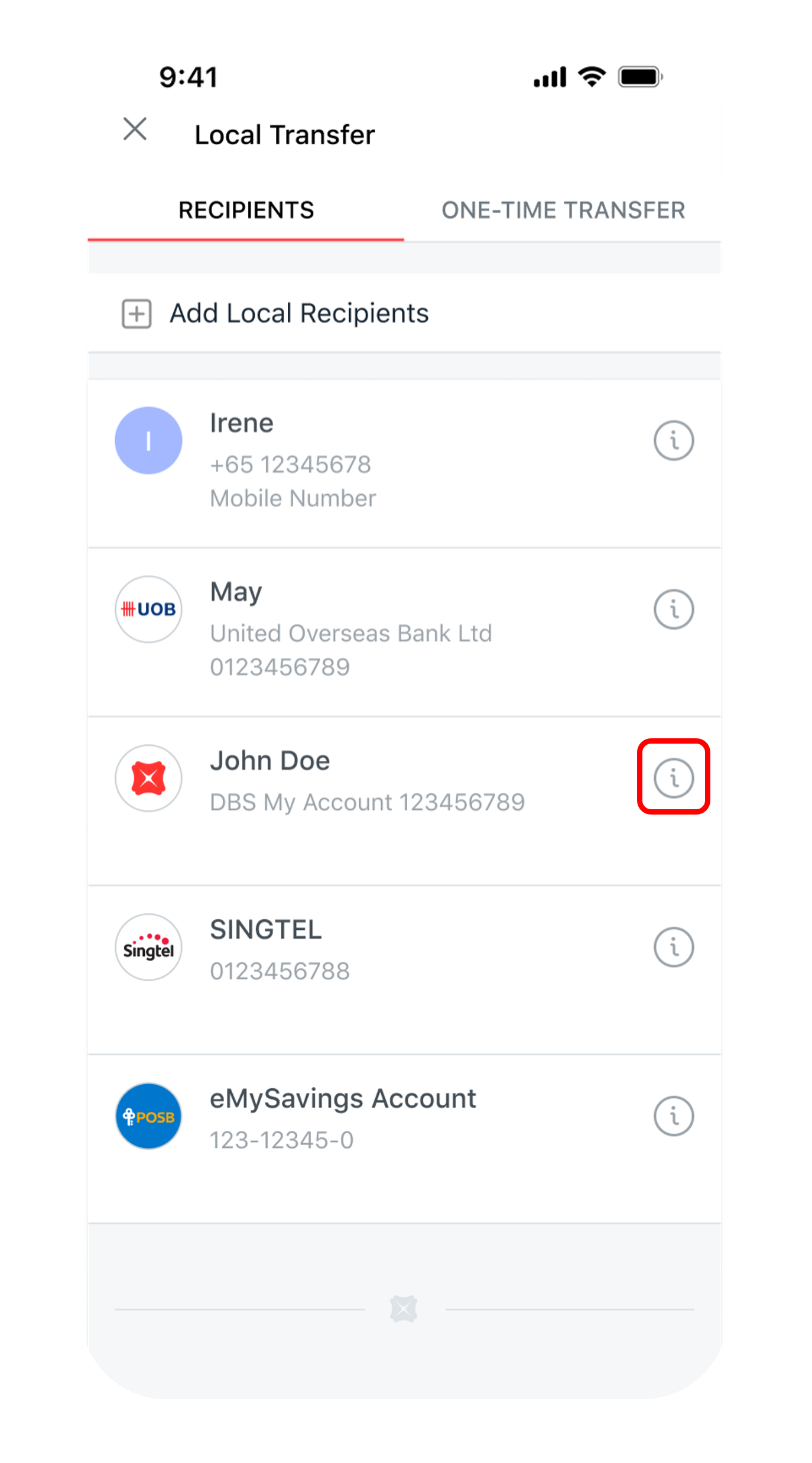Add Local Recipients

pos(299,313)
